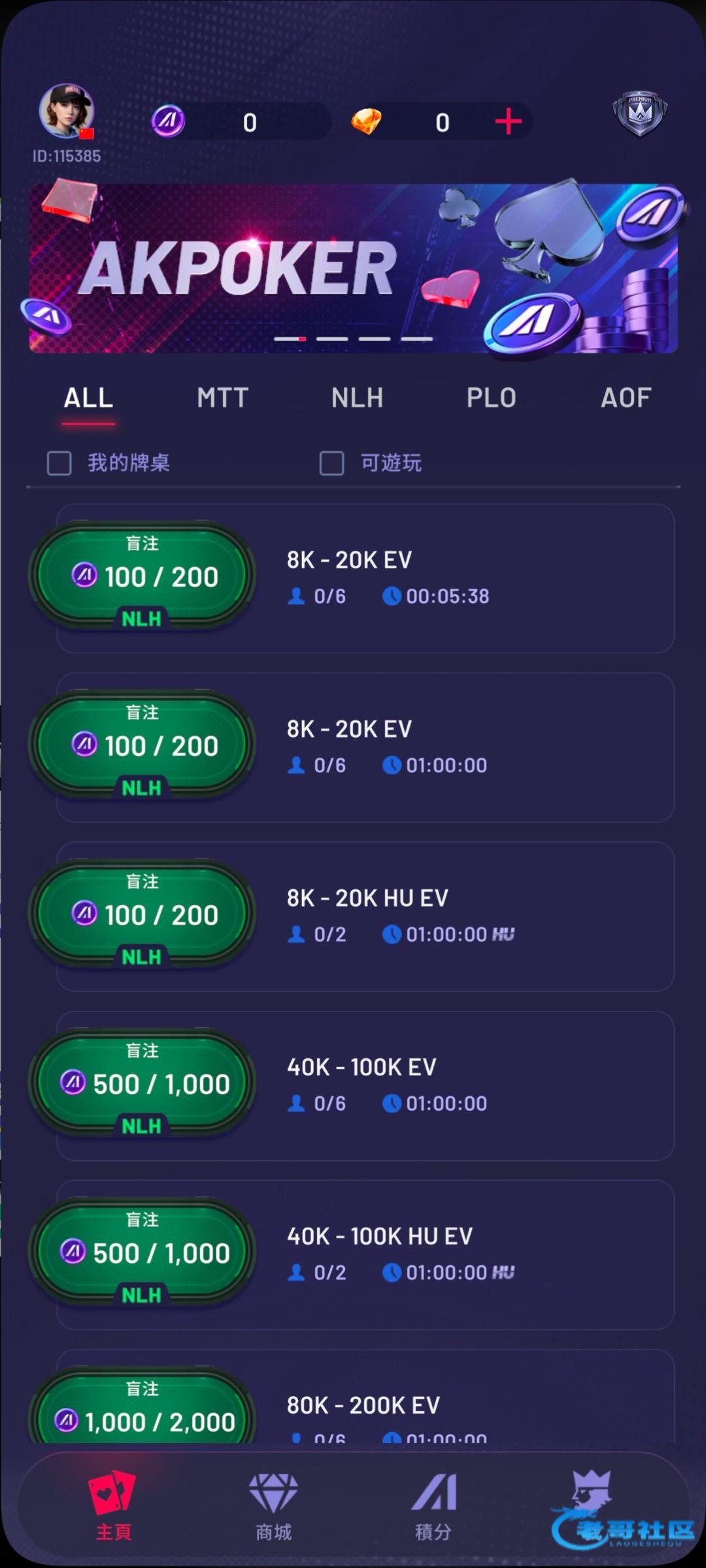Switch to the MTT tab
The height and width of the screenshot is (1568, 706).
click(x=222, y=398)
